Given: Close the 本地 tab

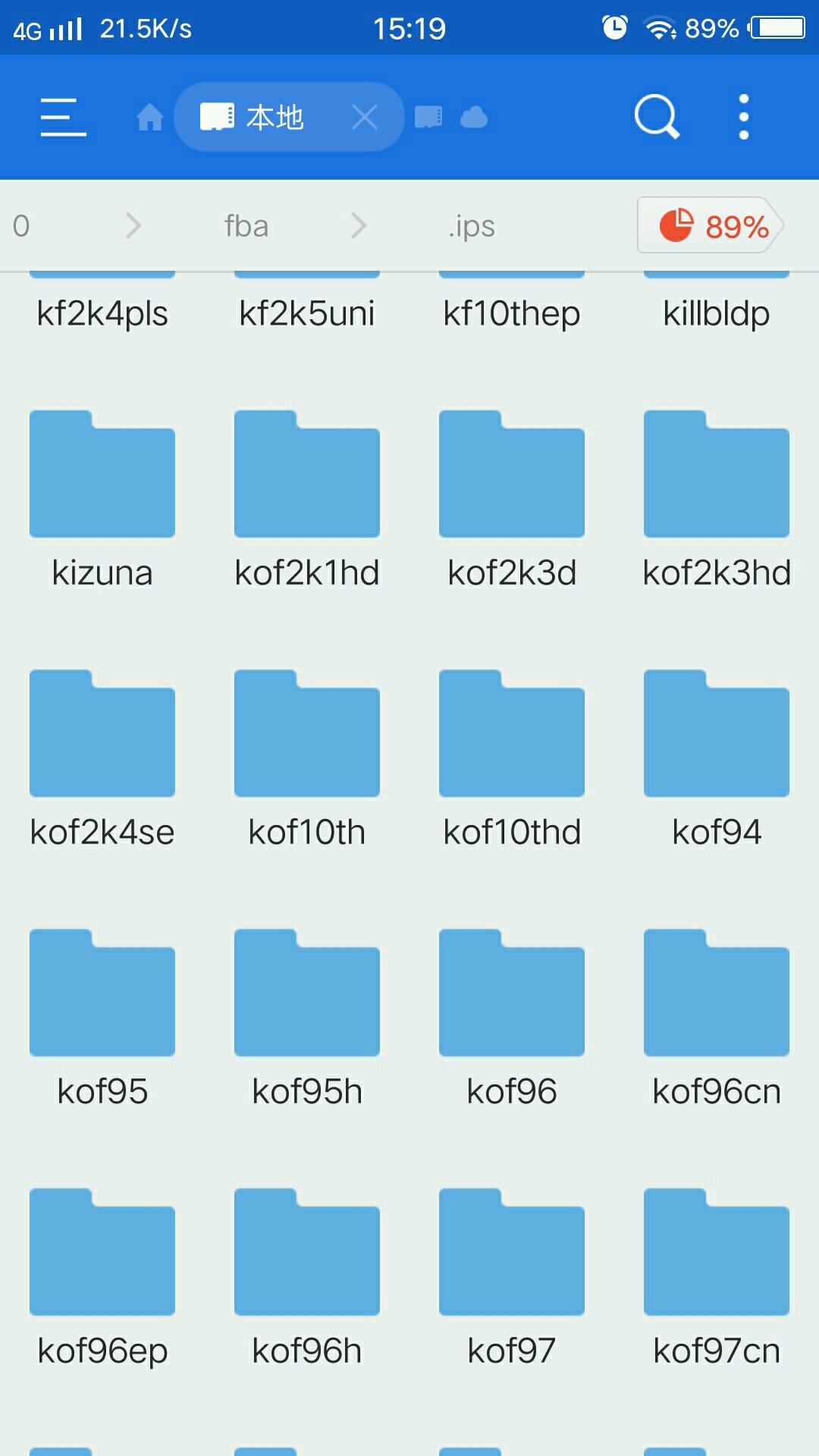Looking at the screenshot, I should click(365, 118).
